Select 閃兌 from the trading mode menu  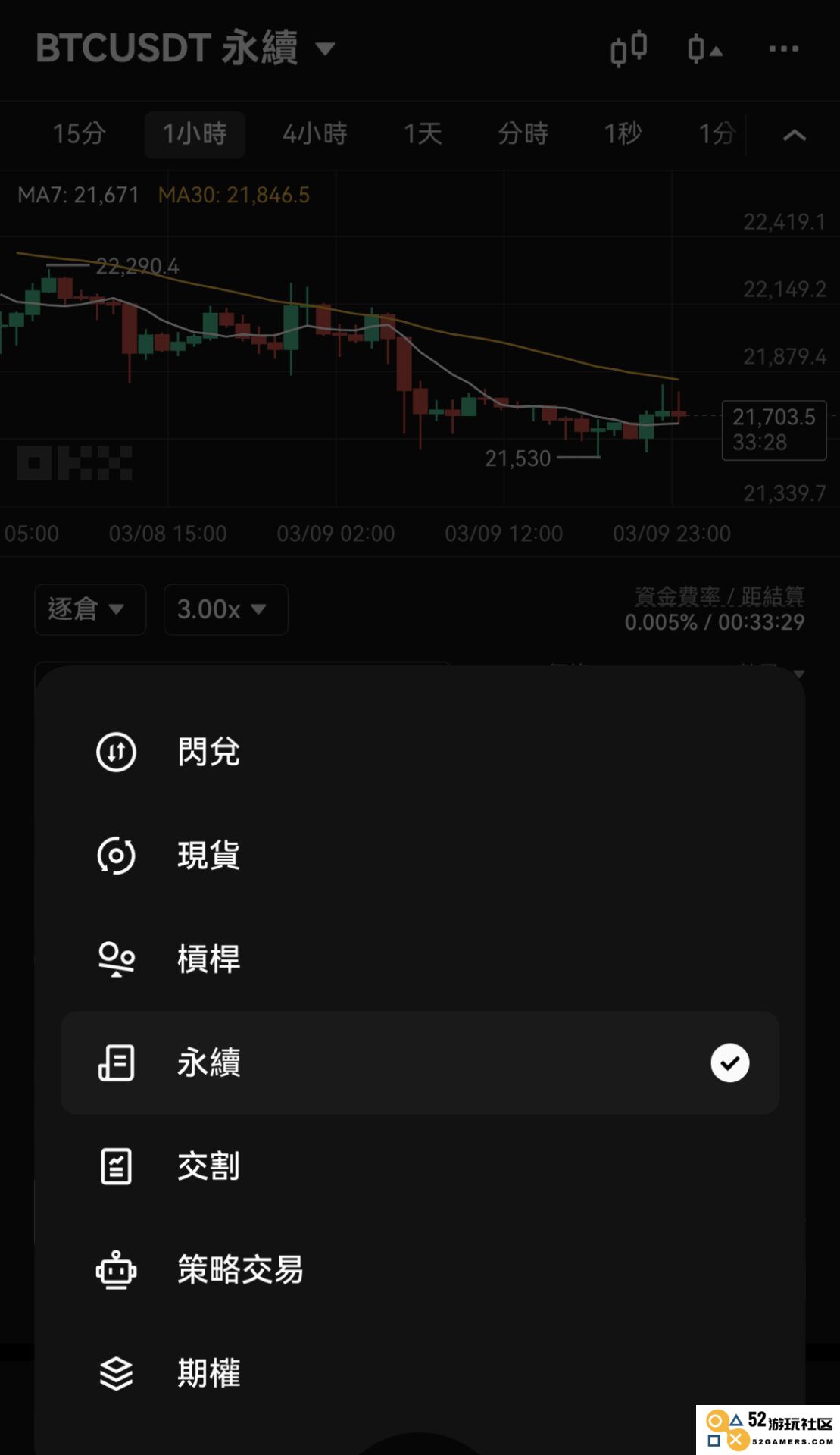tap(420, 753)
